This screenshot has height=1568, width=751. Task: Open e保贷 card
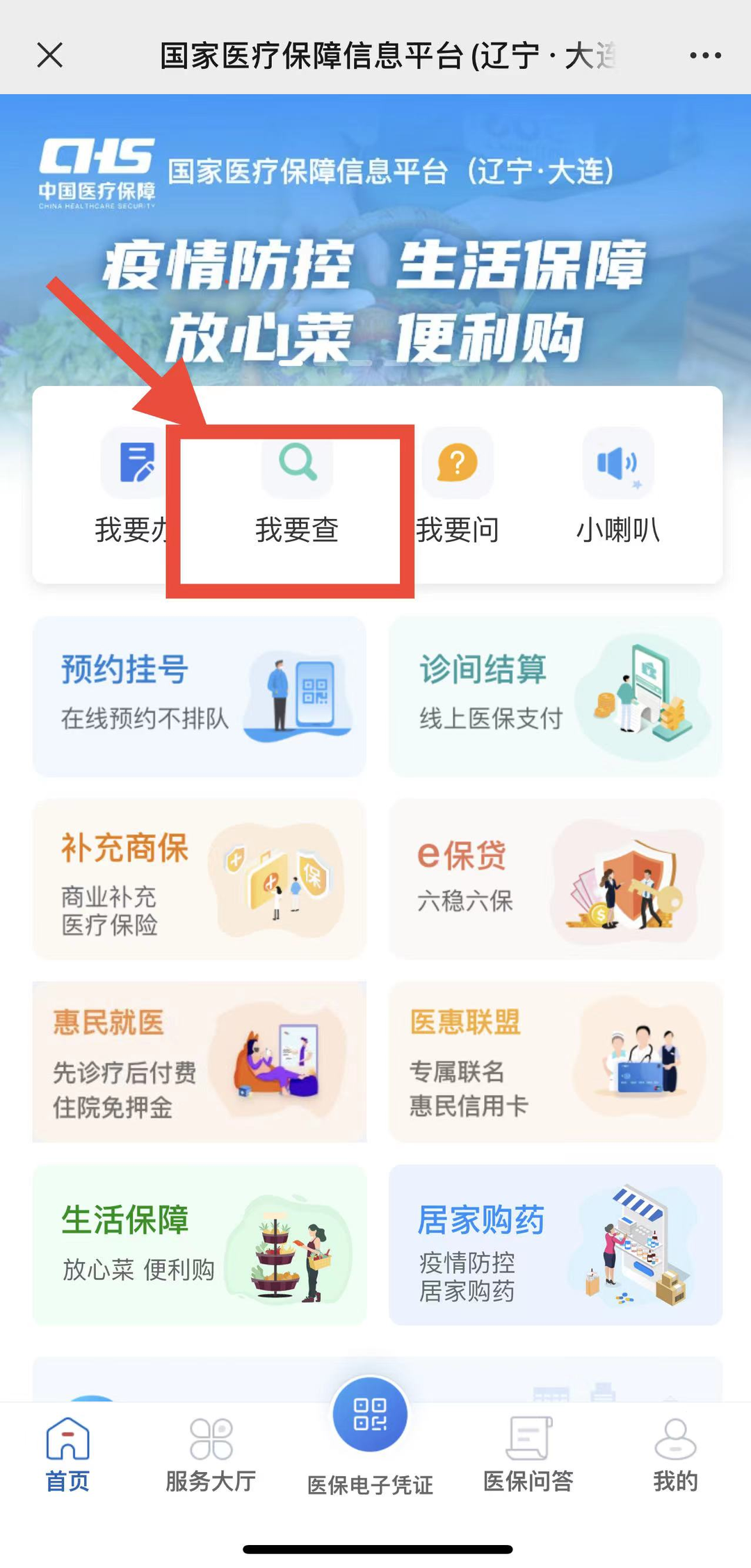click(555, 879)
